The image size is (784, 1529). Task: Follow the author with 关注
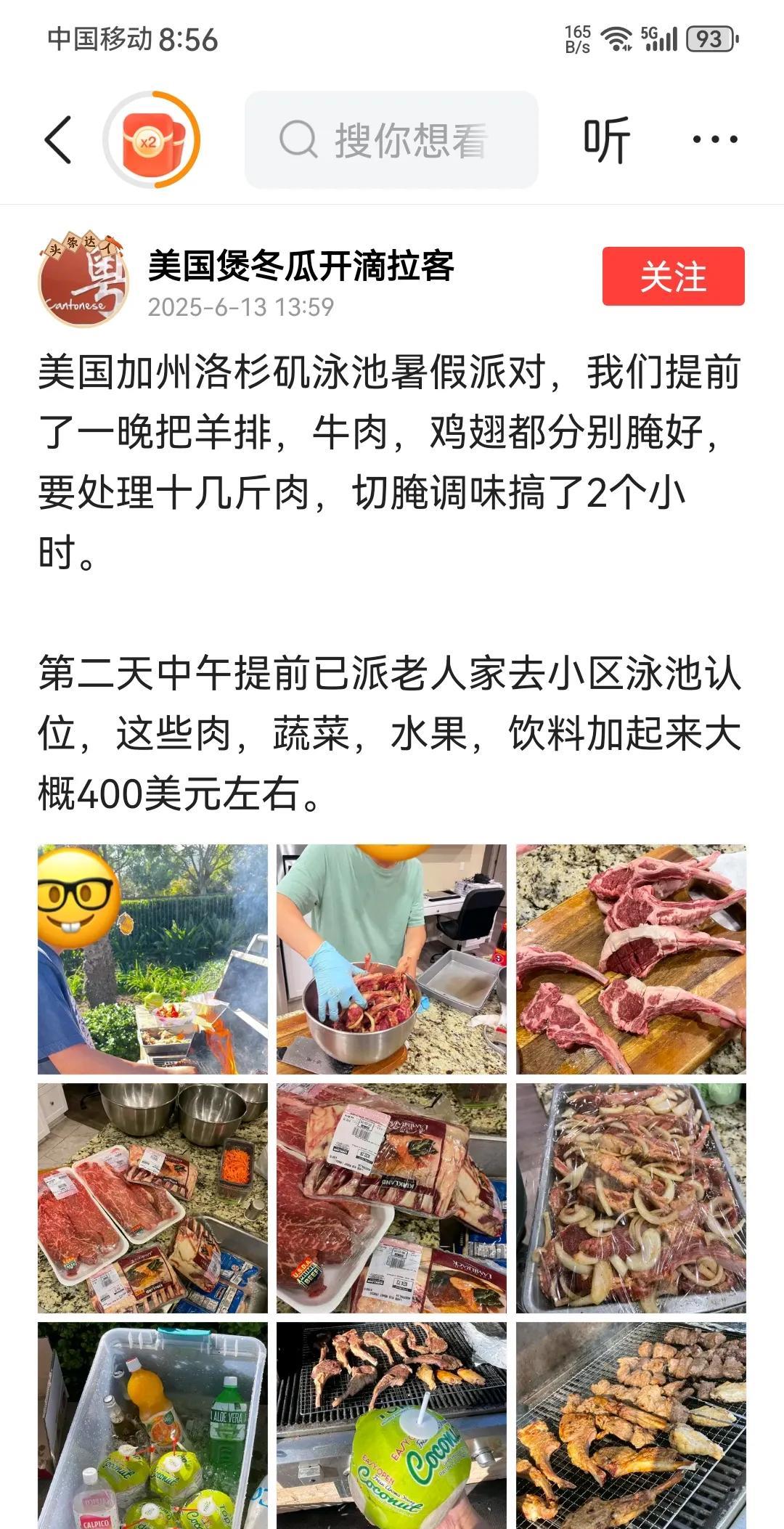coord(673,276)
